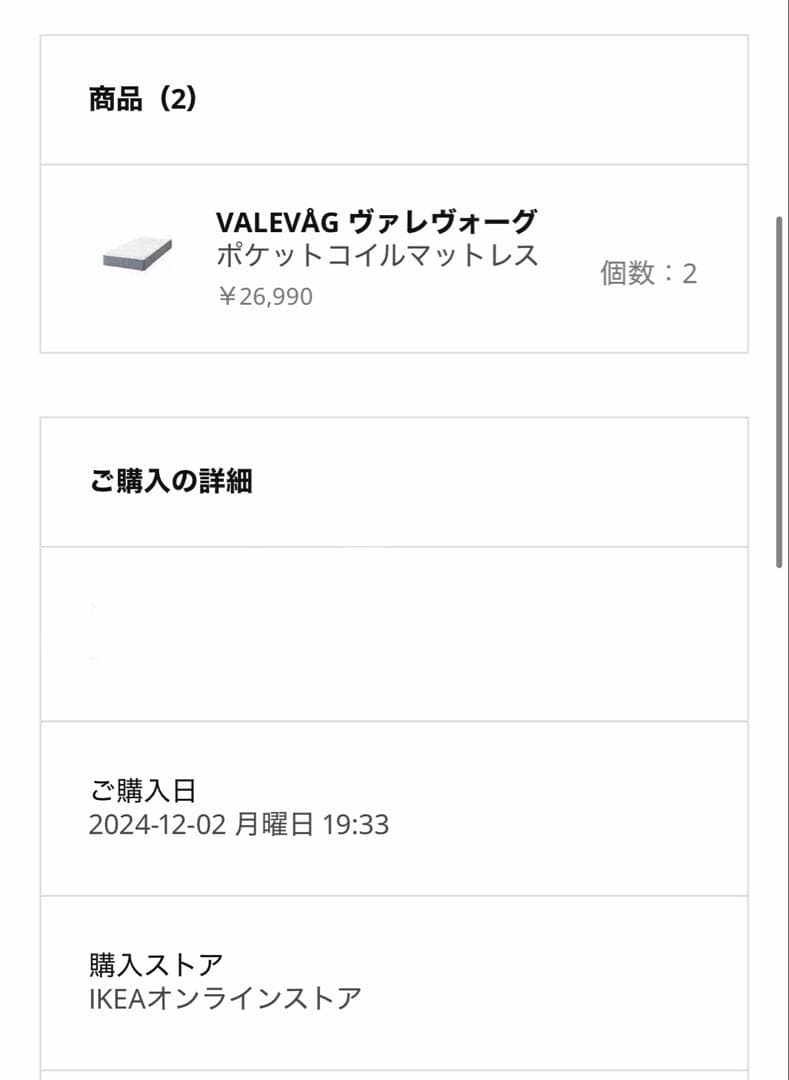Open the IKEAオンラインストア store link
The width and height of the screenshot is (789, 1080).
[x=224, y=995]
